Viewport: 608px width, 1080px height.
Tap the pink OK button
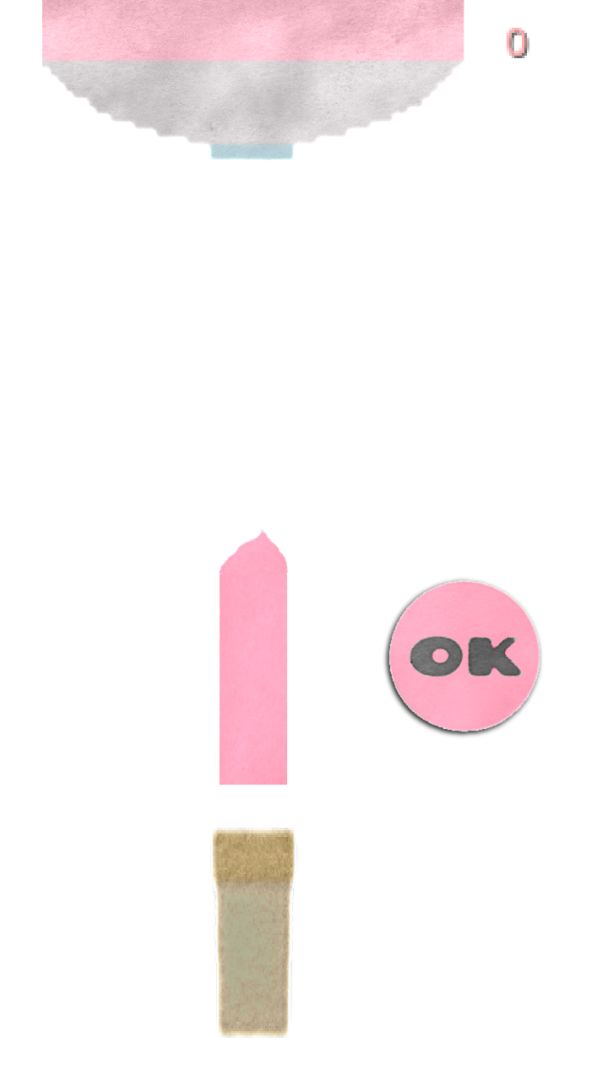464,656
